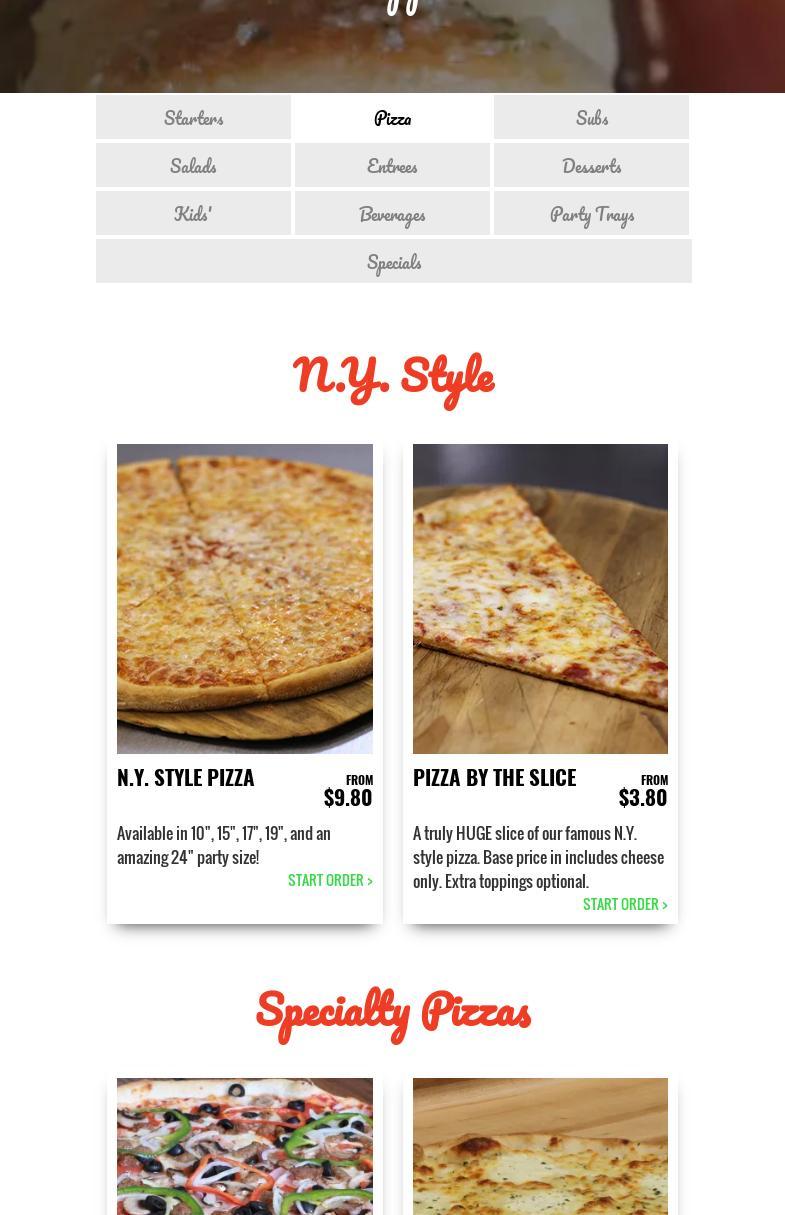
Task: Open the white cheese specialty pizza card
Action: [540, 1146]
